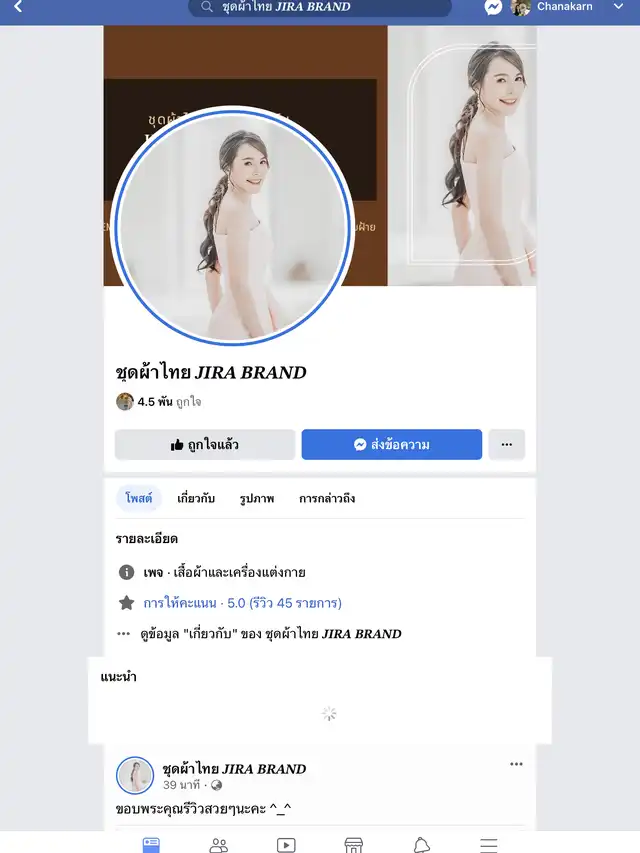Tap the search field showing JIRA BRAND

[320, 8]
